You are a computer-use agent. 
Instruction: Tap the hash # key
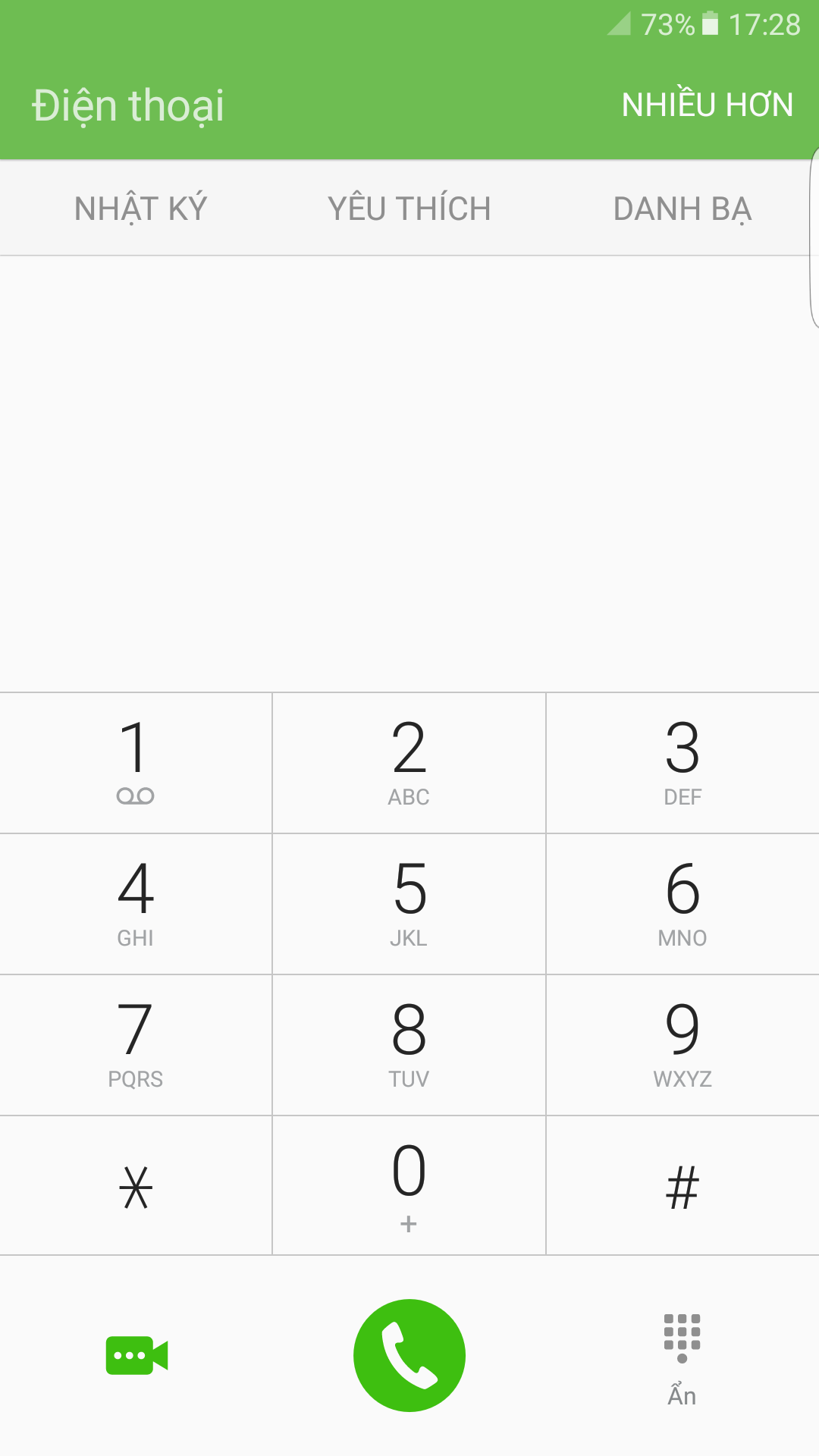682,1186
